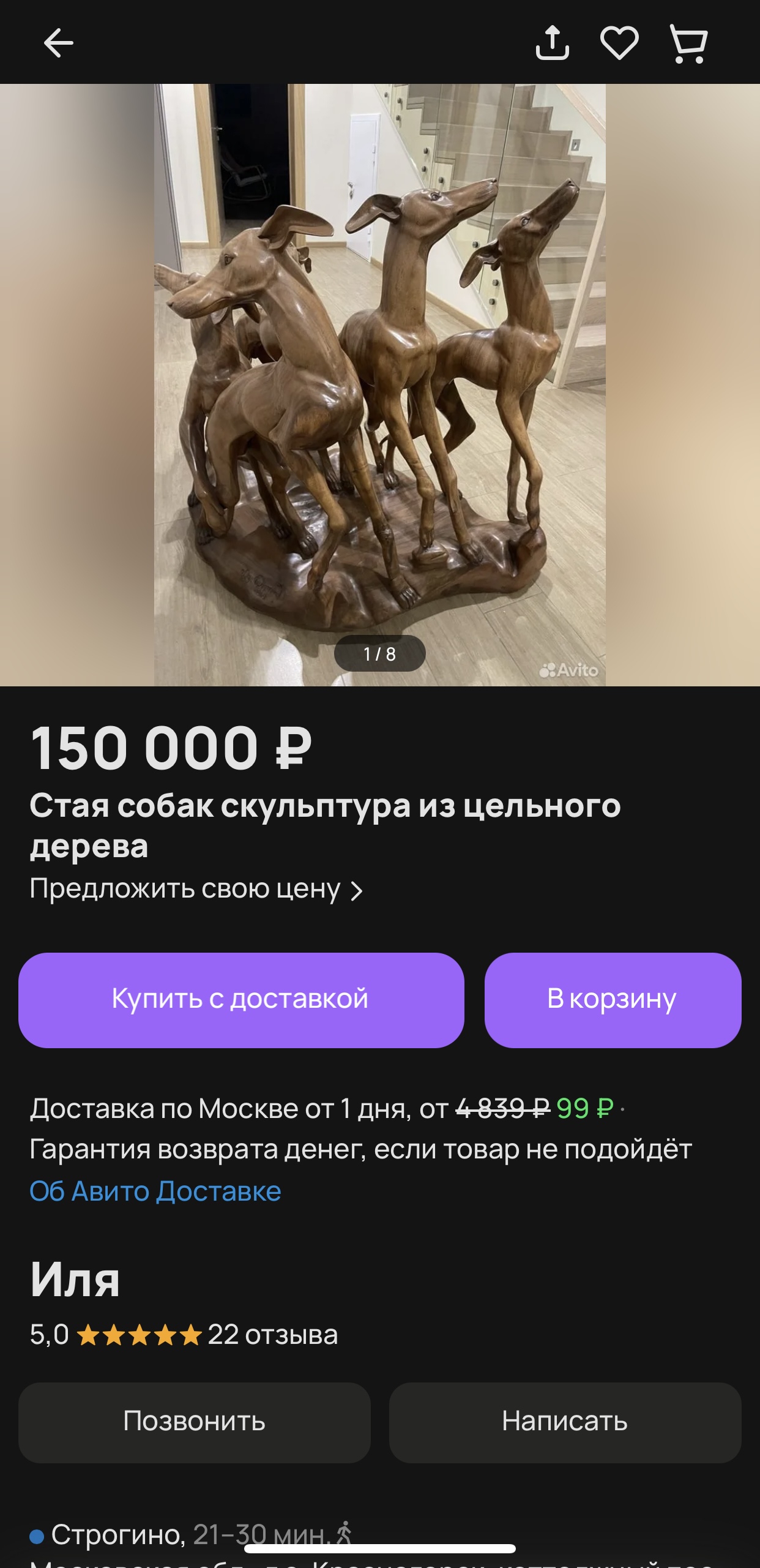Add the item via В корзину
Image resolution: width=760 pixels, height=1568 pixels.
click(613, 1000)
